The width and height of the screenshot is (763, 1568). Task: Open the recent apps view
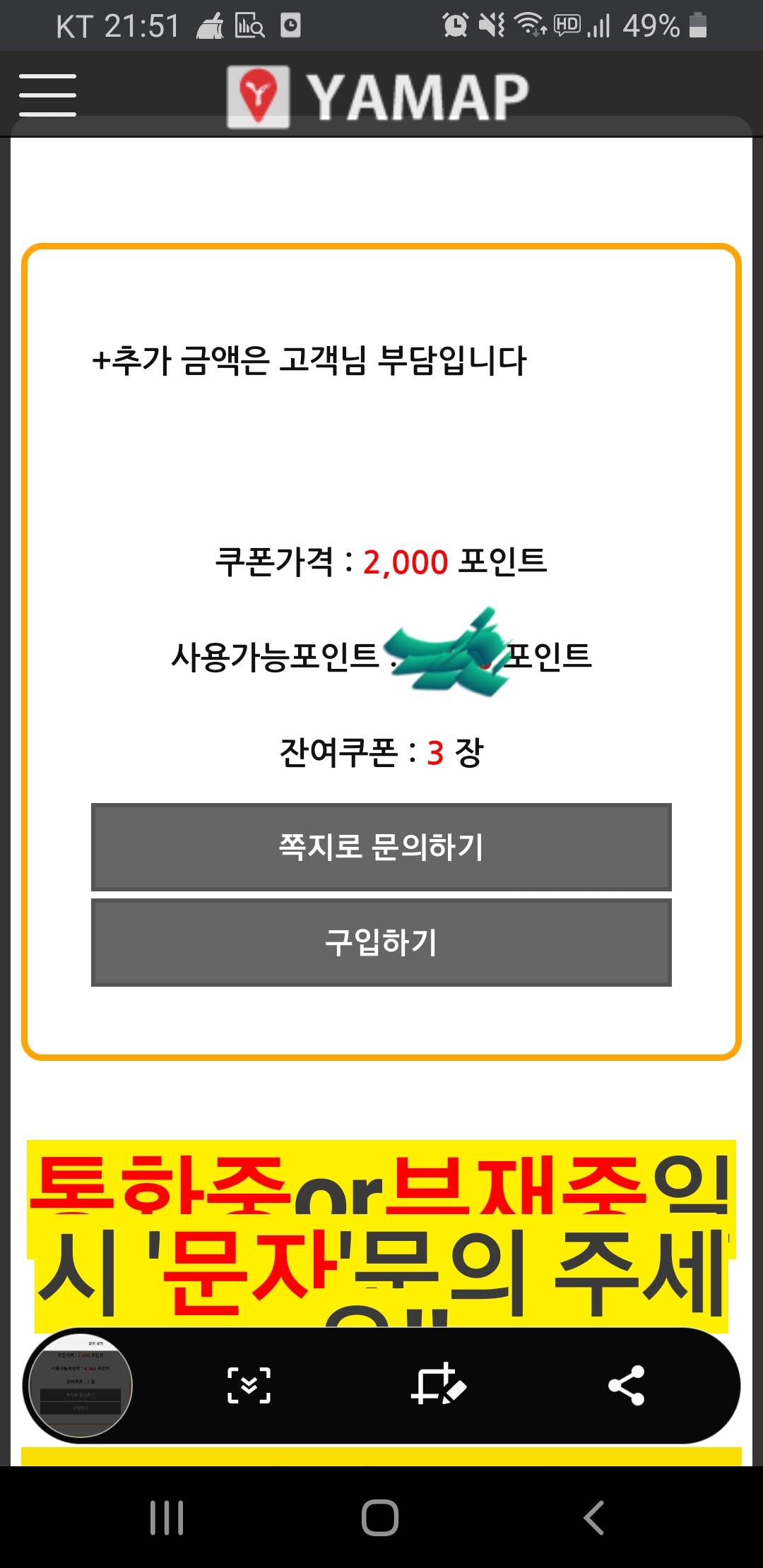pyautogui.click(x=167, y=1517)
